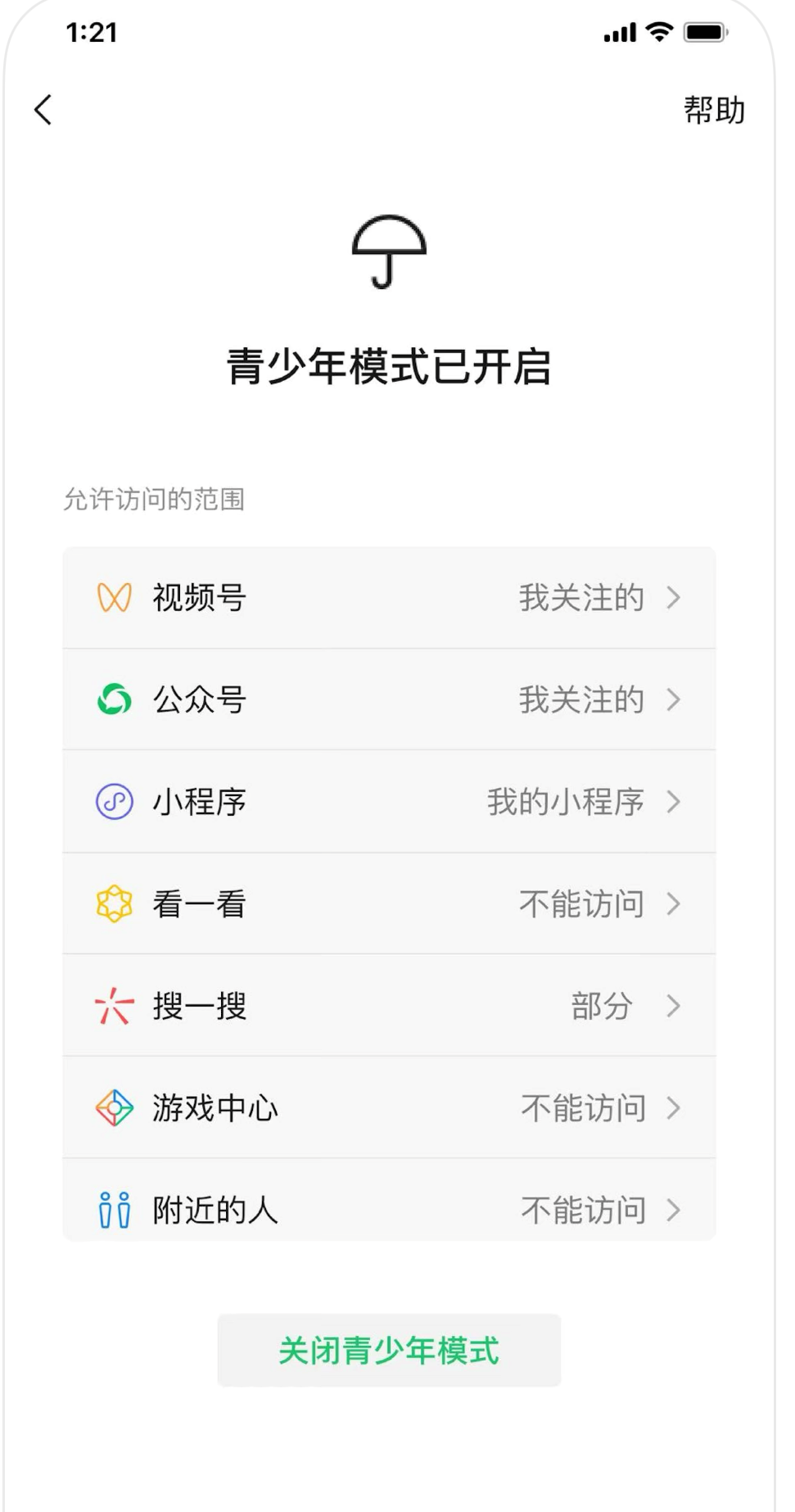795x1512 pixels.
Task: Click the umbrella icon above the title
Action: pyautogui.click(x=388, y=251)
